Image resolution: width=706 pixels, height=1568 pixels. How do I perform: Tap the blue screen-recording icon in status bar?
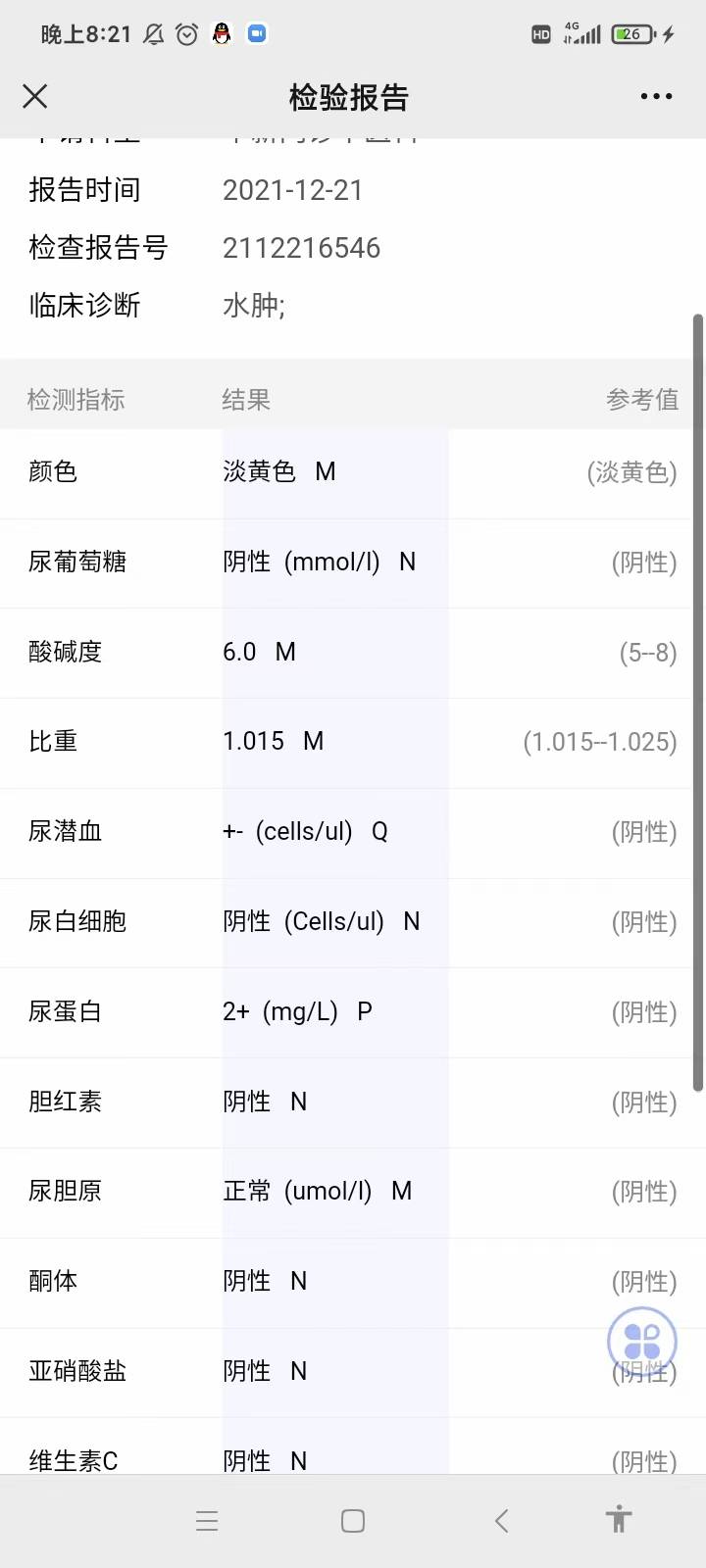coord(257,32)
